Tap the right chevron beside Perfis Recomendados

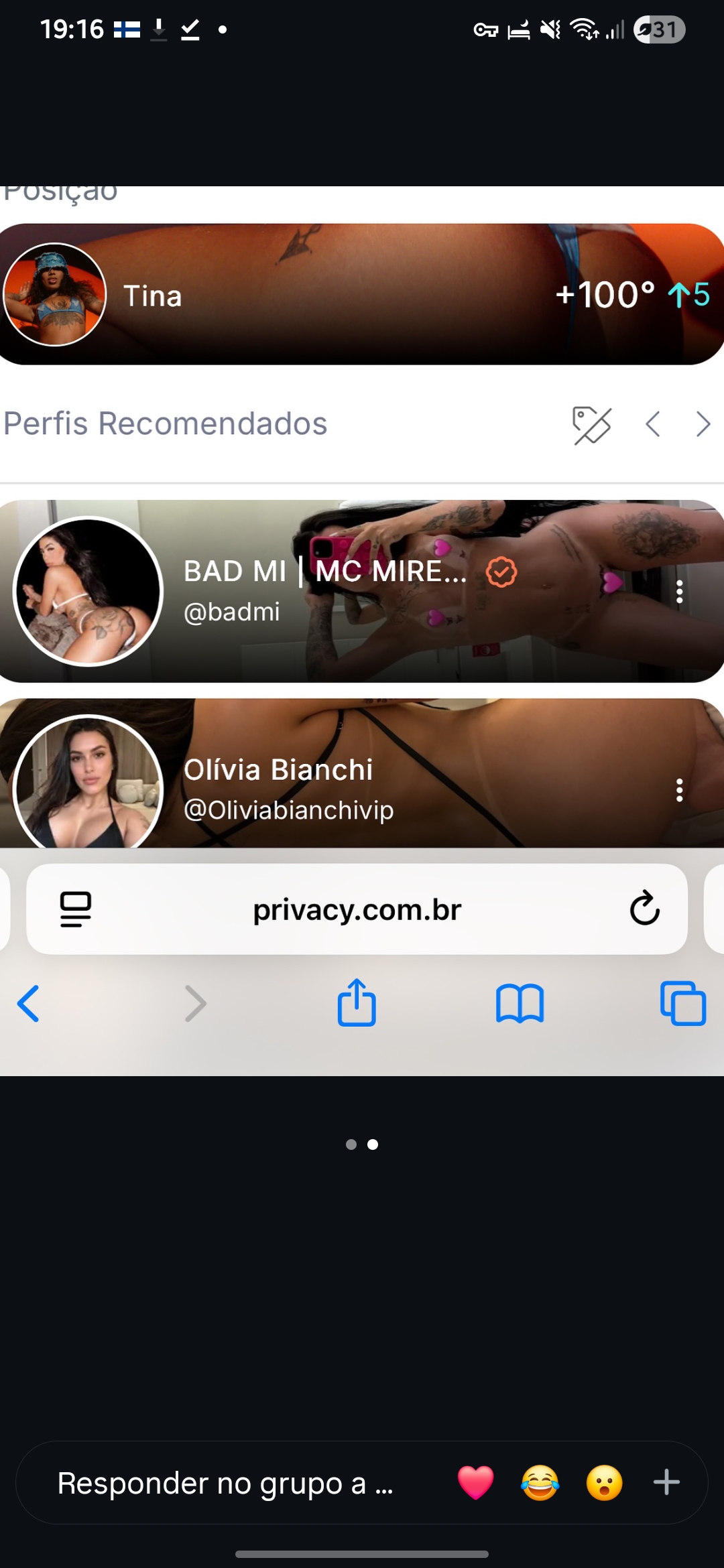coord(703,423)
